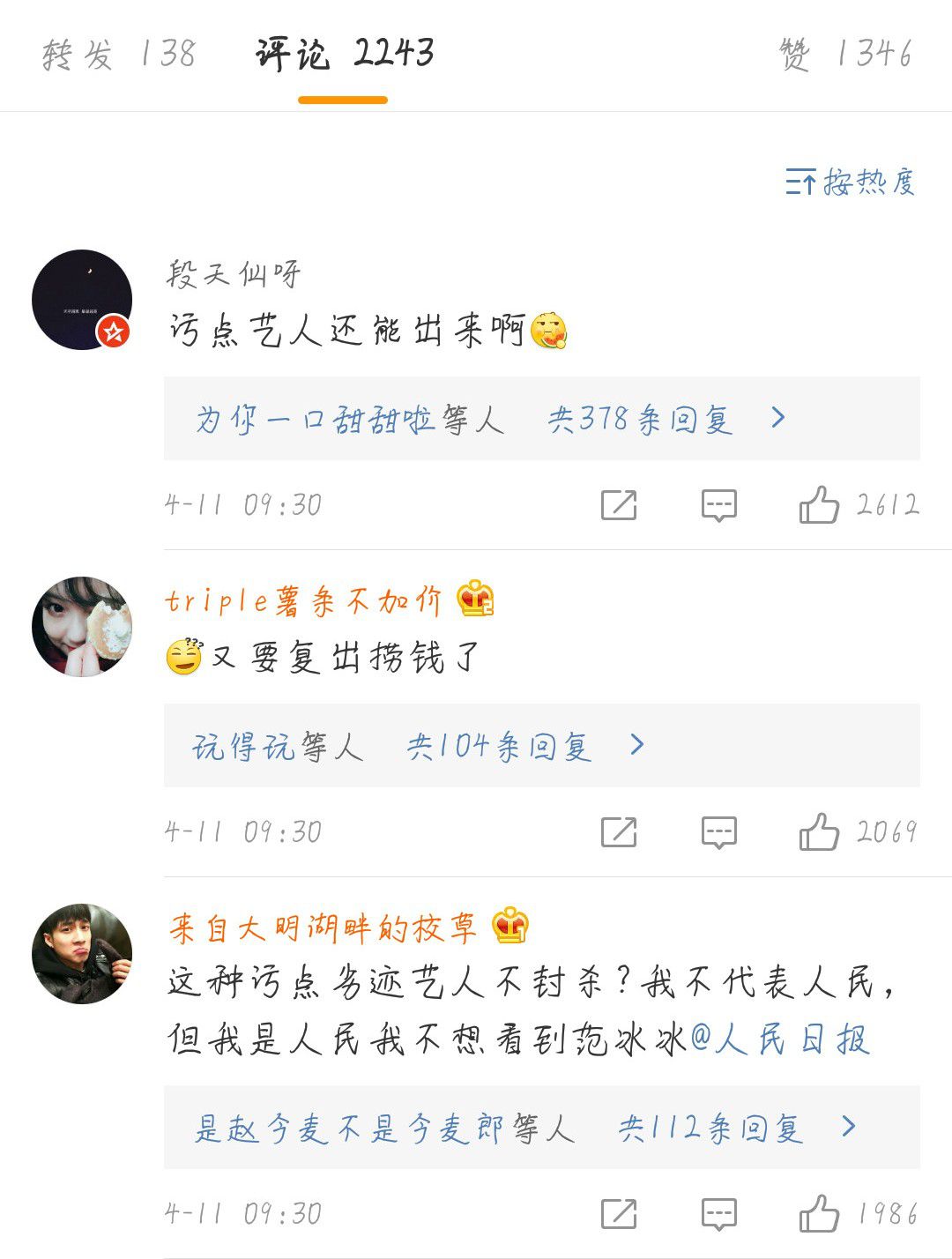The image size is (952, 1259).
Task: Like triple薯条不加价's comment
Action: 820,831
